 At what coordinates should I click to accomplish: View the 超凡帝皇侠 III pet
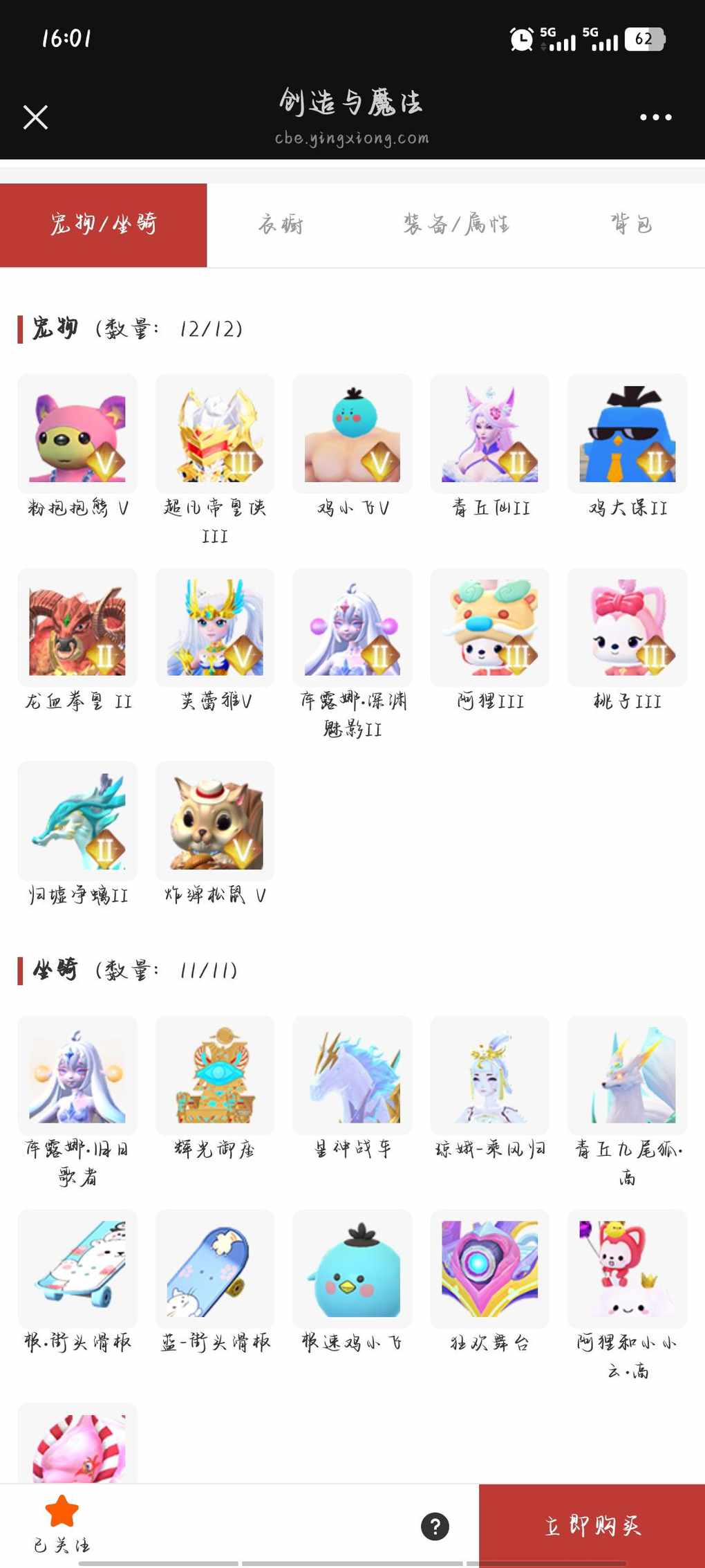point(215,434)
